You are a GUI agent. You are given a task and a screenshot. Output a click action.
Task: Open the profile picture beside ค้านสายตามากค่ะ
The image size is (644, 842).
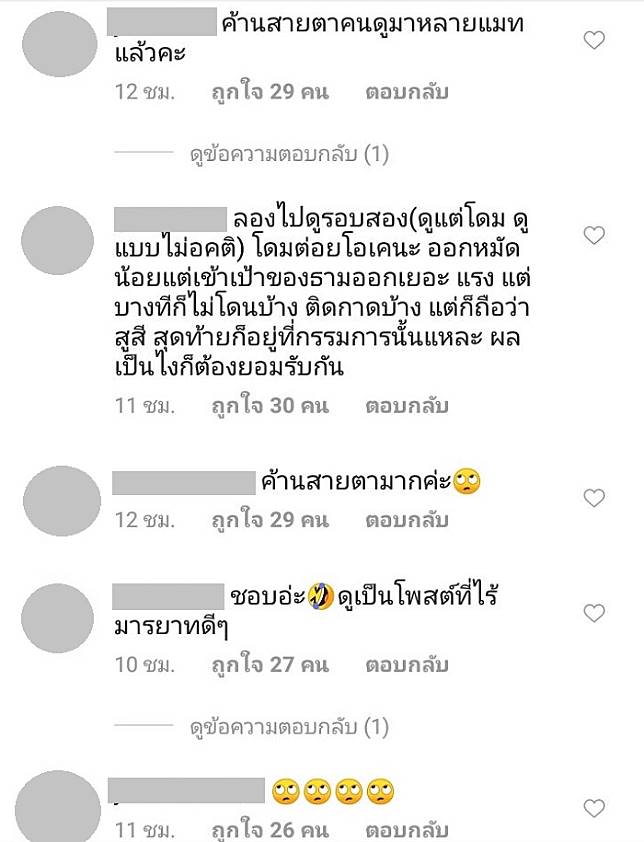pos(62,500)
